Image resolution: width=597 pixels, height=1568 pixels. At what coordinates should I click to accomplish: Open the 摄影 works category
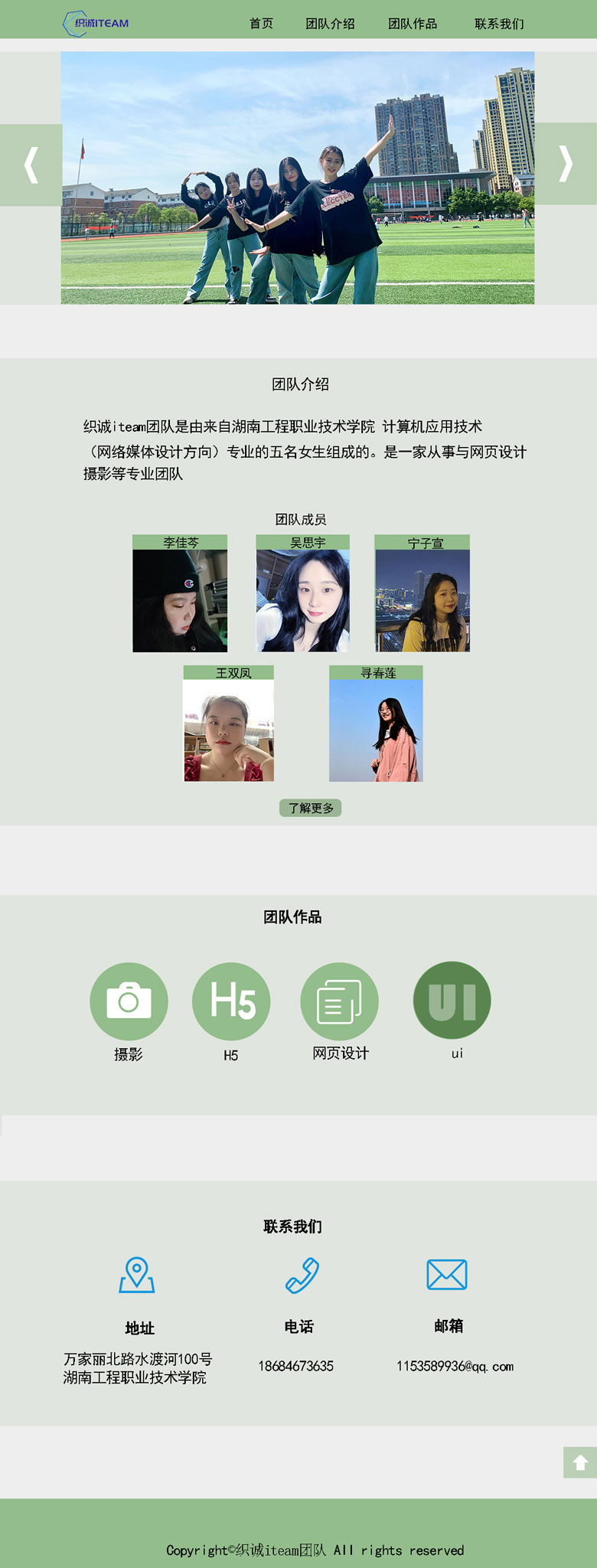(129, 1001)
